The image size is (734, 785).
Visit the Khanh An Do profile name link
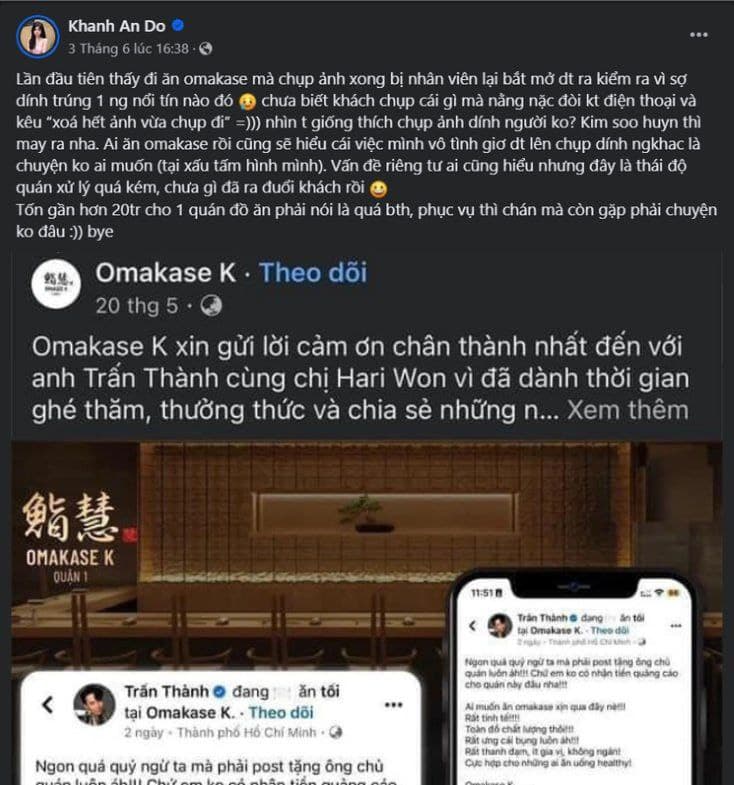[x=117, y=26]
